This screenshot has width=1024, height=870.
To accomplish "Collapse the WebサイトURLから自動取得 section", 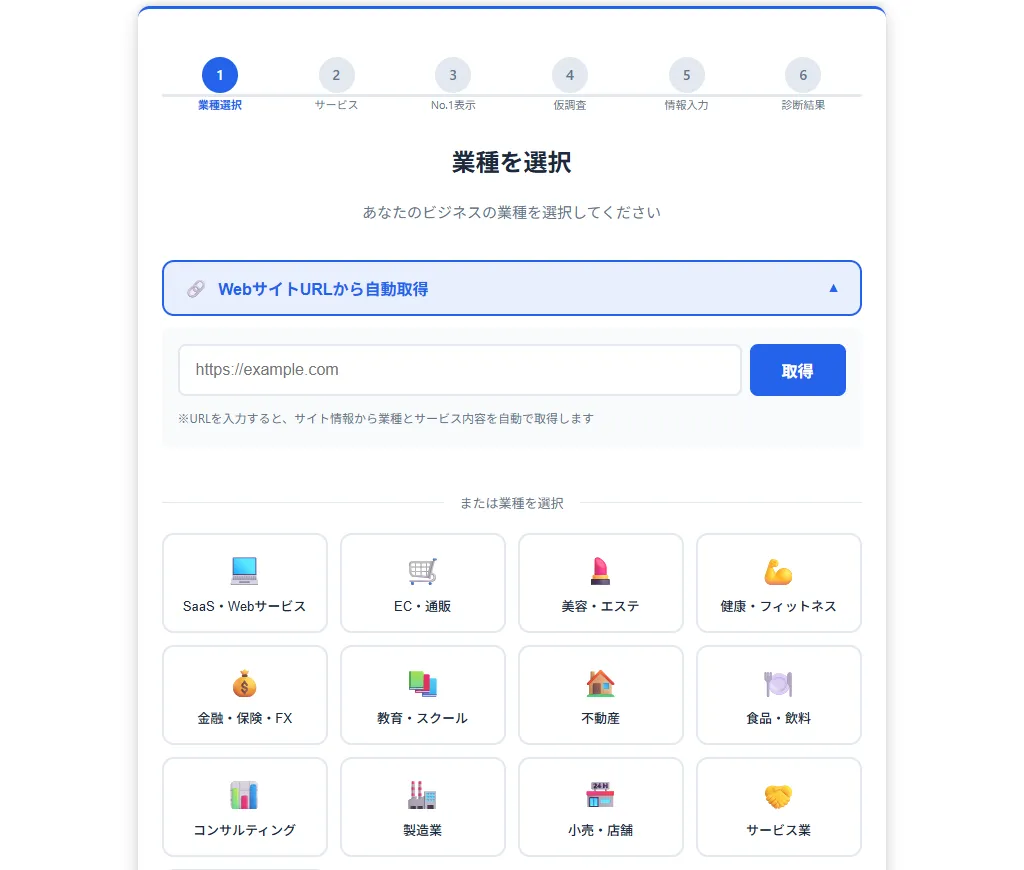I will pyautogui.click(x=511, y=288).
